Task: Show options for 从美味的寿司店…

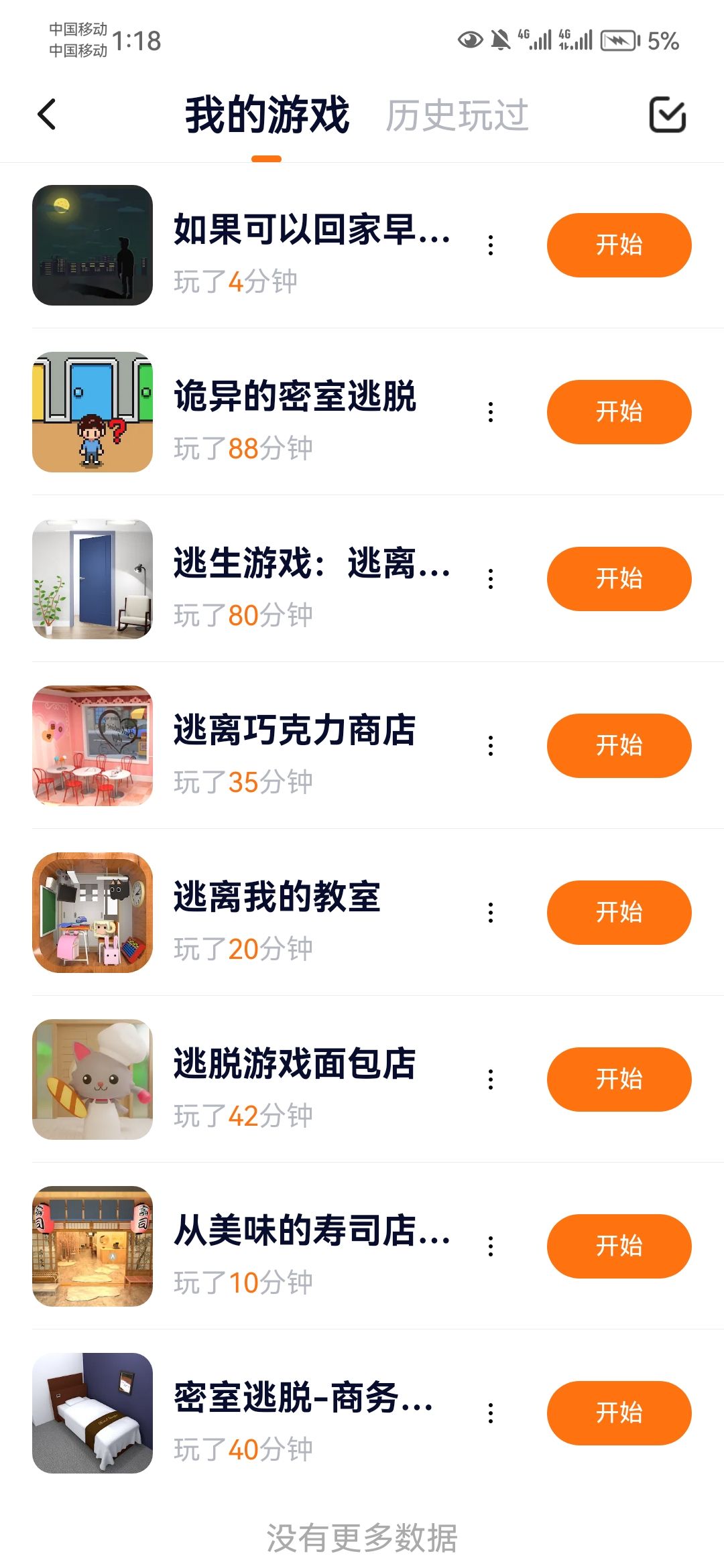Action: point(491,1246)
